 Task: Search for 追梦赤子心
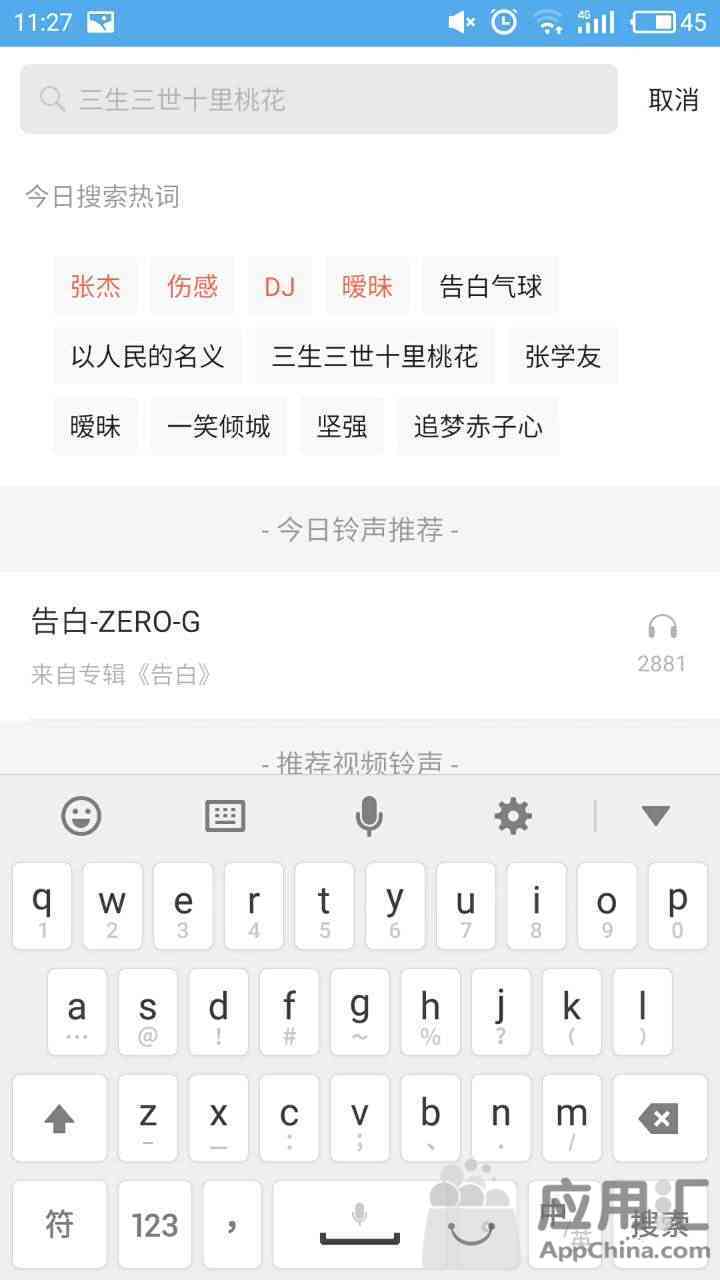478,427
